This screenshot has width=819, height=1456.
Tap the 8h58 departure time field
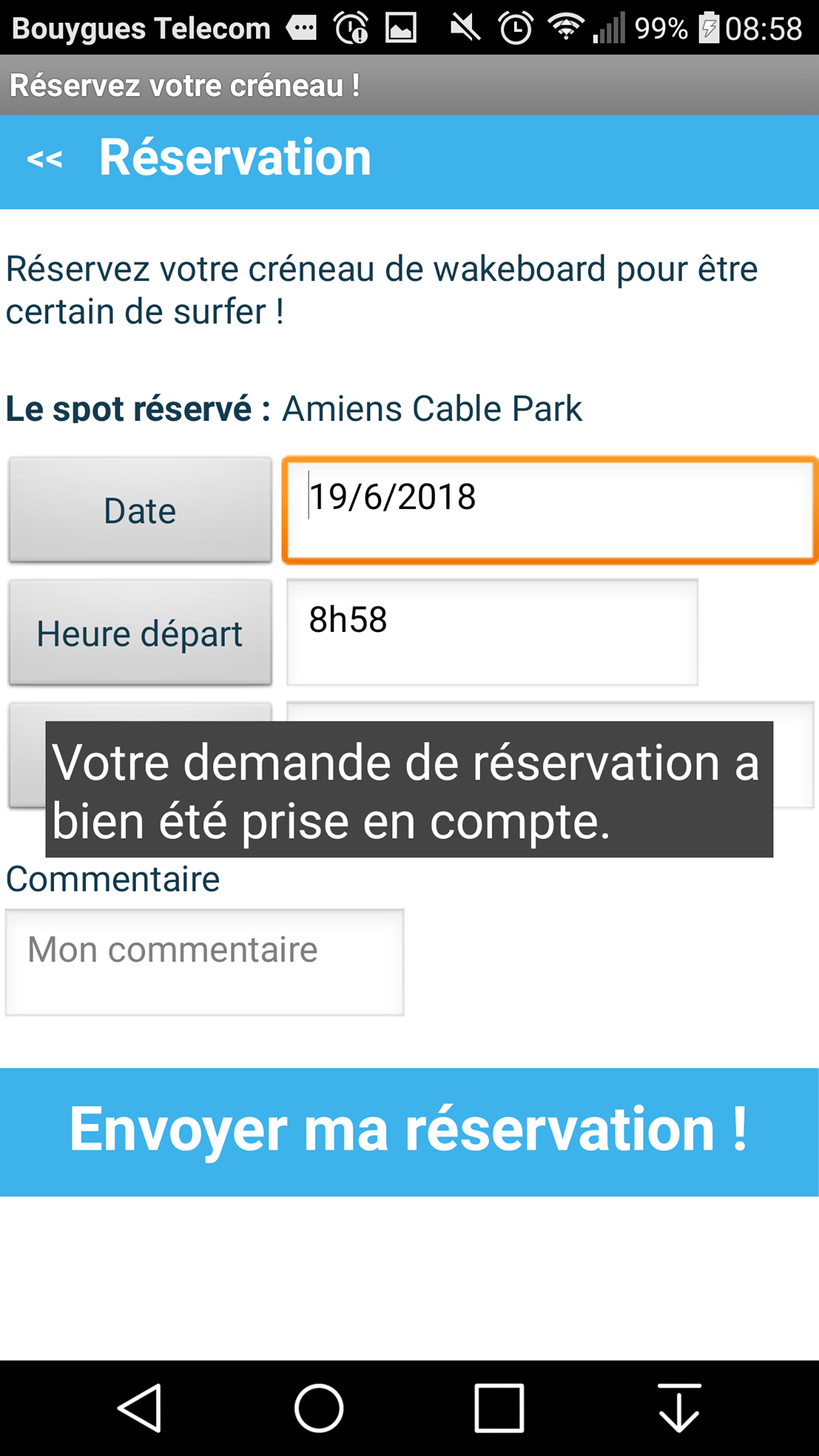click(492, 632)
